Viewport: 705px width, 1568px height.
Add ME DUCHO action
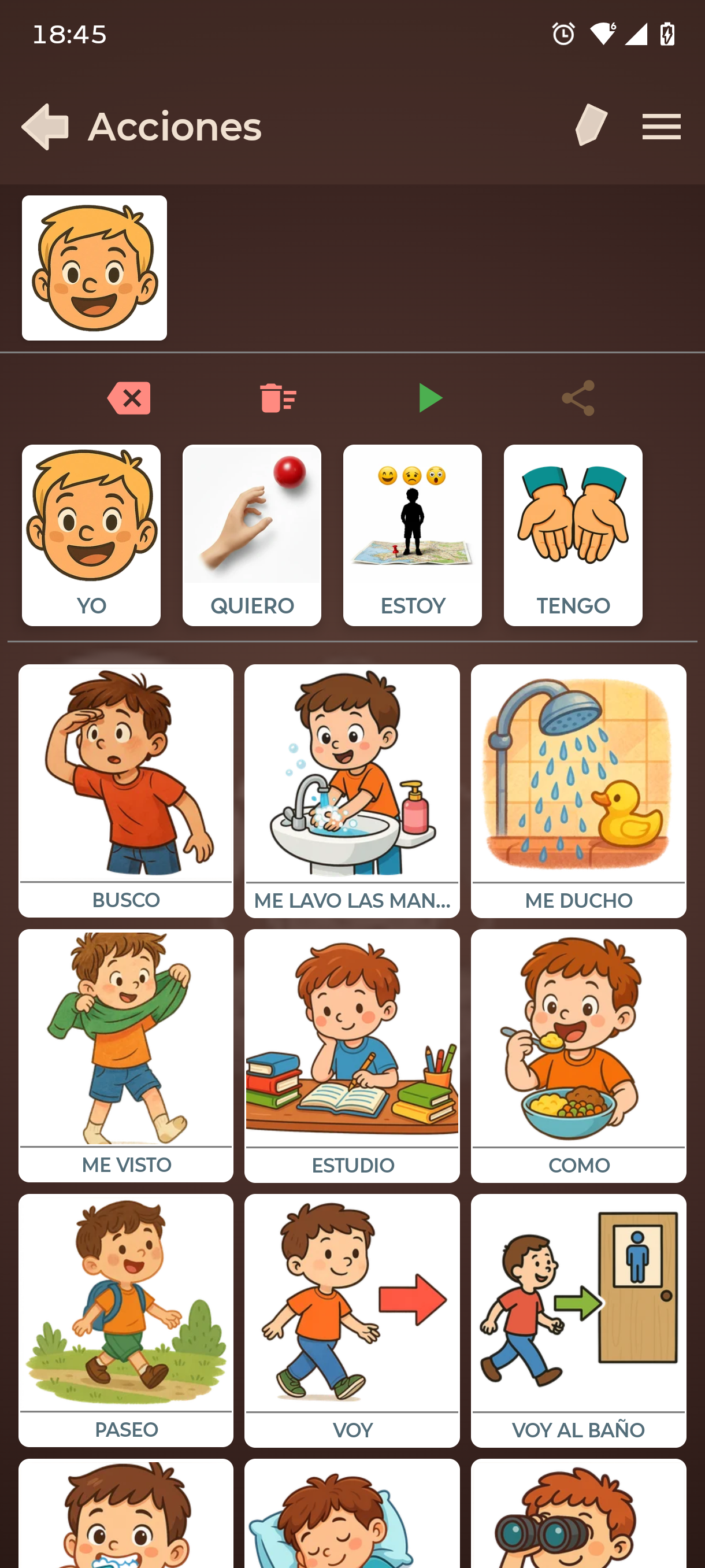578,791
